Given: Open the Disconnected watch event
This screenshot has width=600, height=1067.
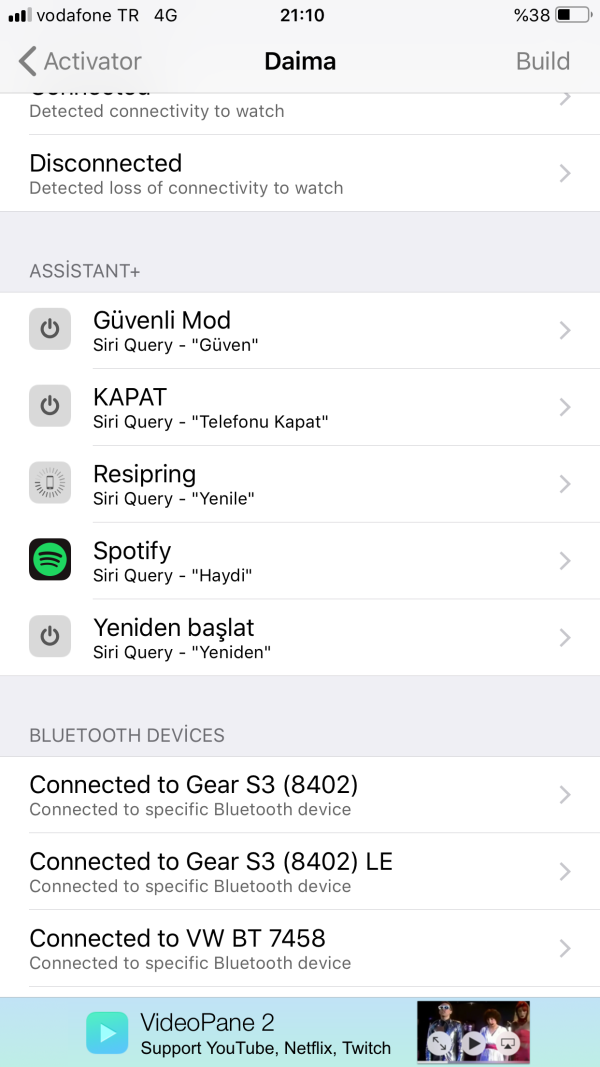Looking at the screenshot, I should [x=300, y=173].
